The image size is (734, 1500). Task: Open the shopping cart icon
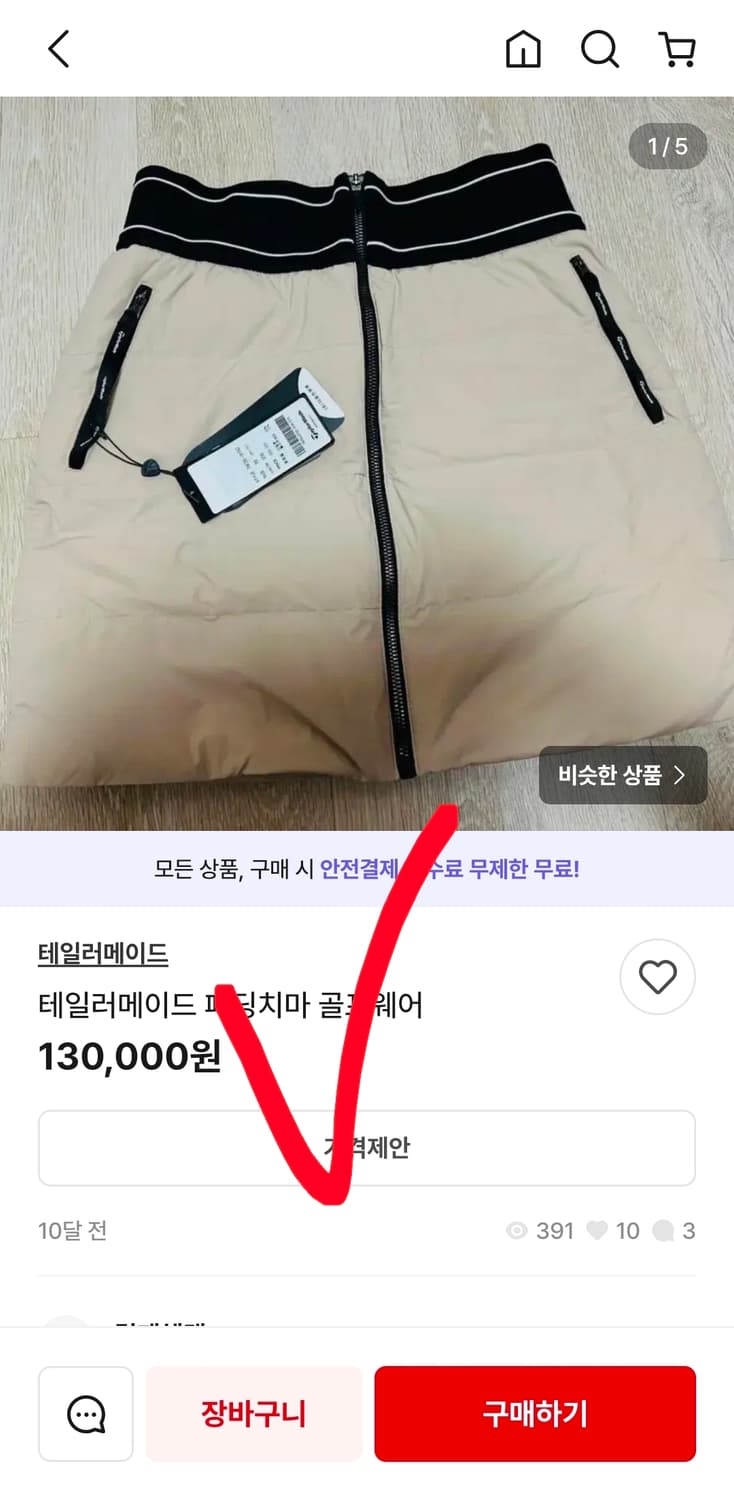[x=678, y=48]
